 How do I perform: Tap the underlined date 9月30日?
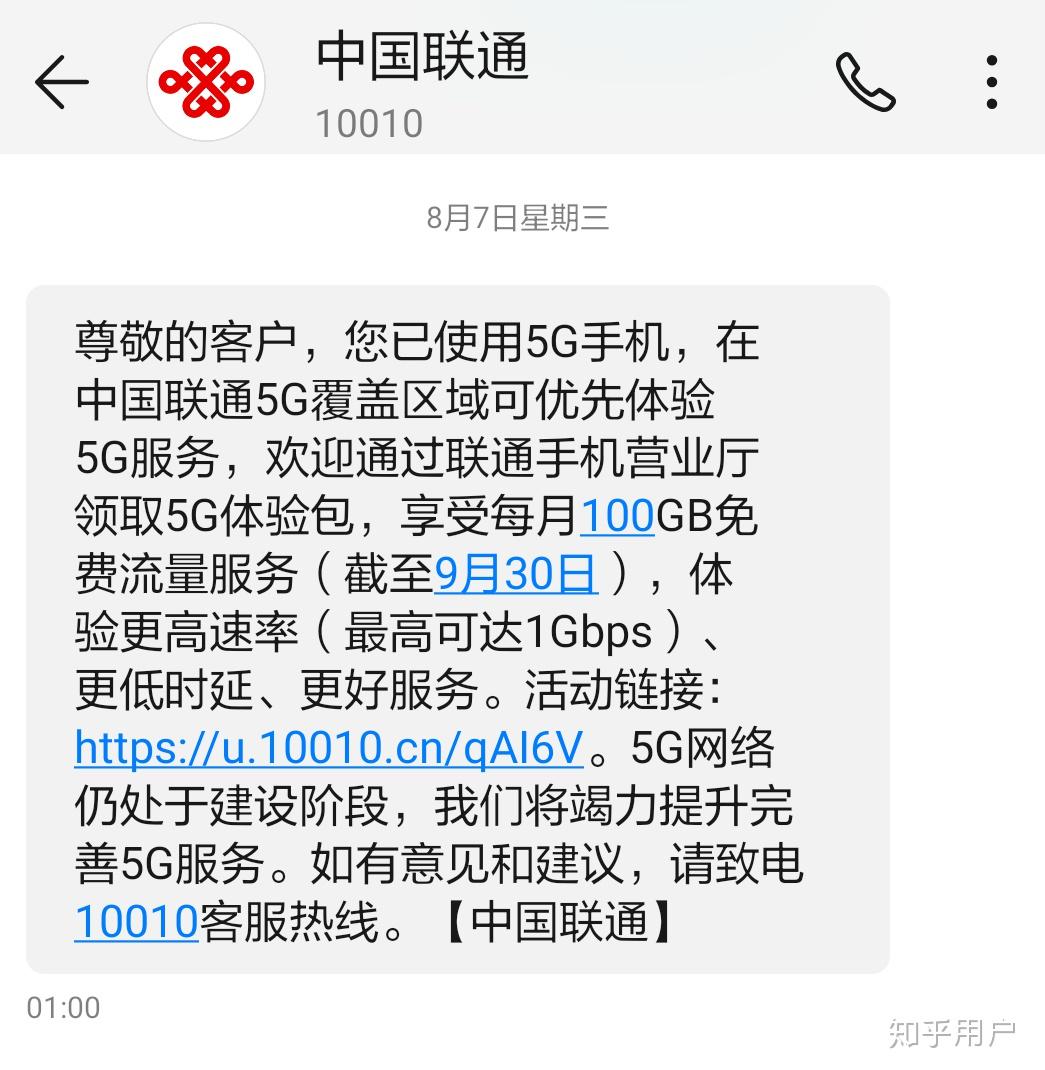coord(516,574)
